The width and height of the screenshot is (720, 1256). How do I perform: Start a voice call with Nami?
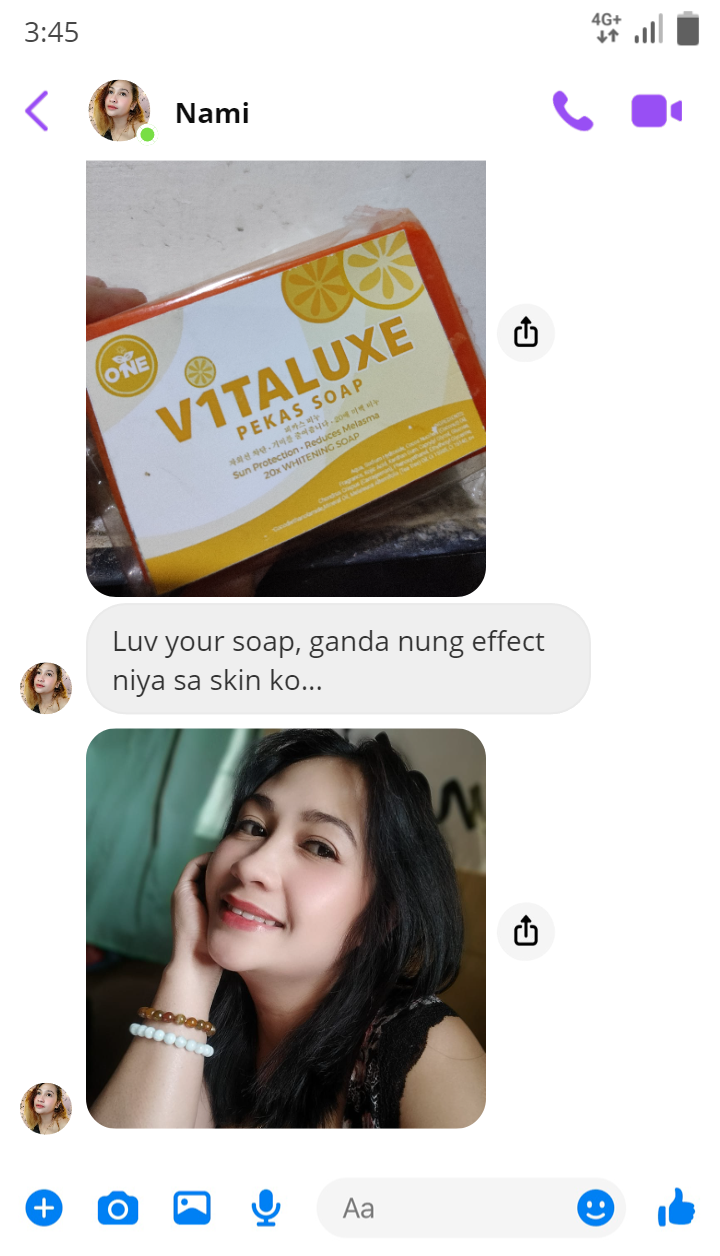pyautogui.click(x=573, y=111)
